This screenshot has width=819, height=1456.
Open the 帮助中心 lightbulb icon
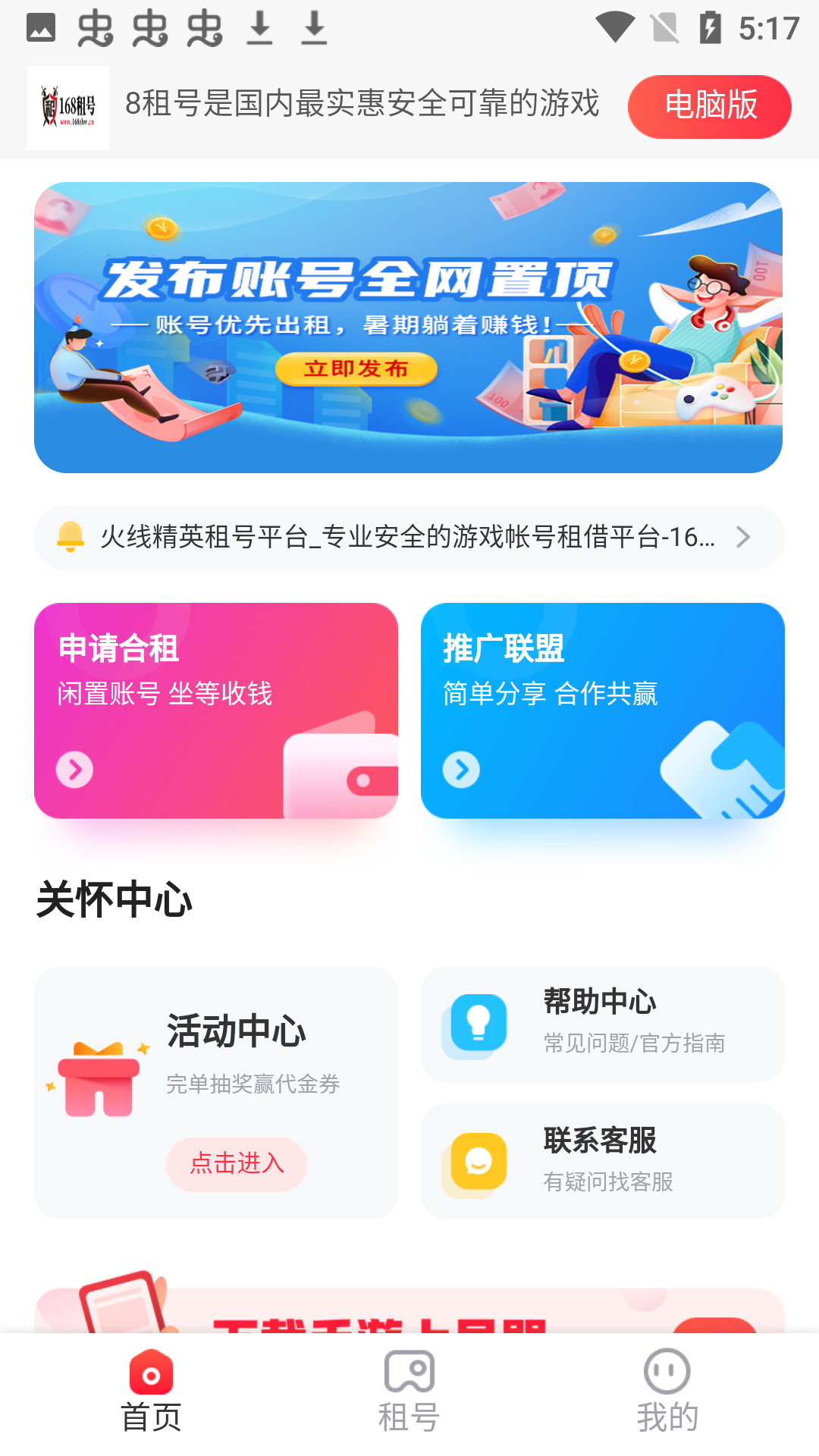(475, 1025)
